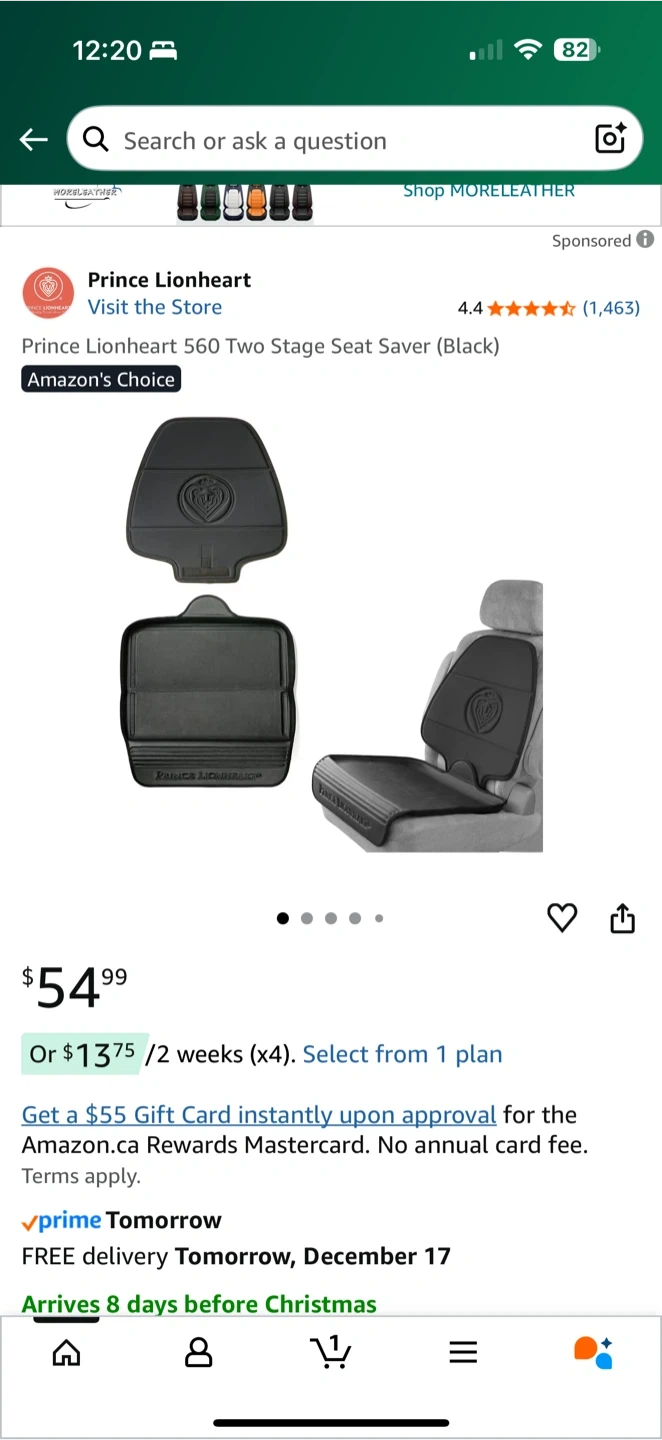Screen dimensions: 662x1440
Task: Open the shopping cart tab
Action: click(x=331, y=1352)
